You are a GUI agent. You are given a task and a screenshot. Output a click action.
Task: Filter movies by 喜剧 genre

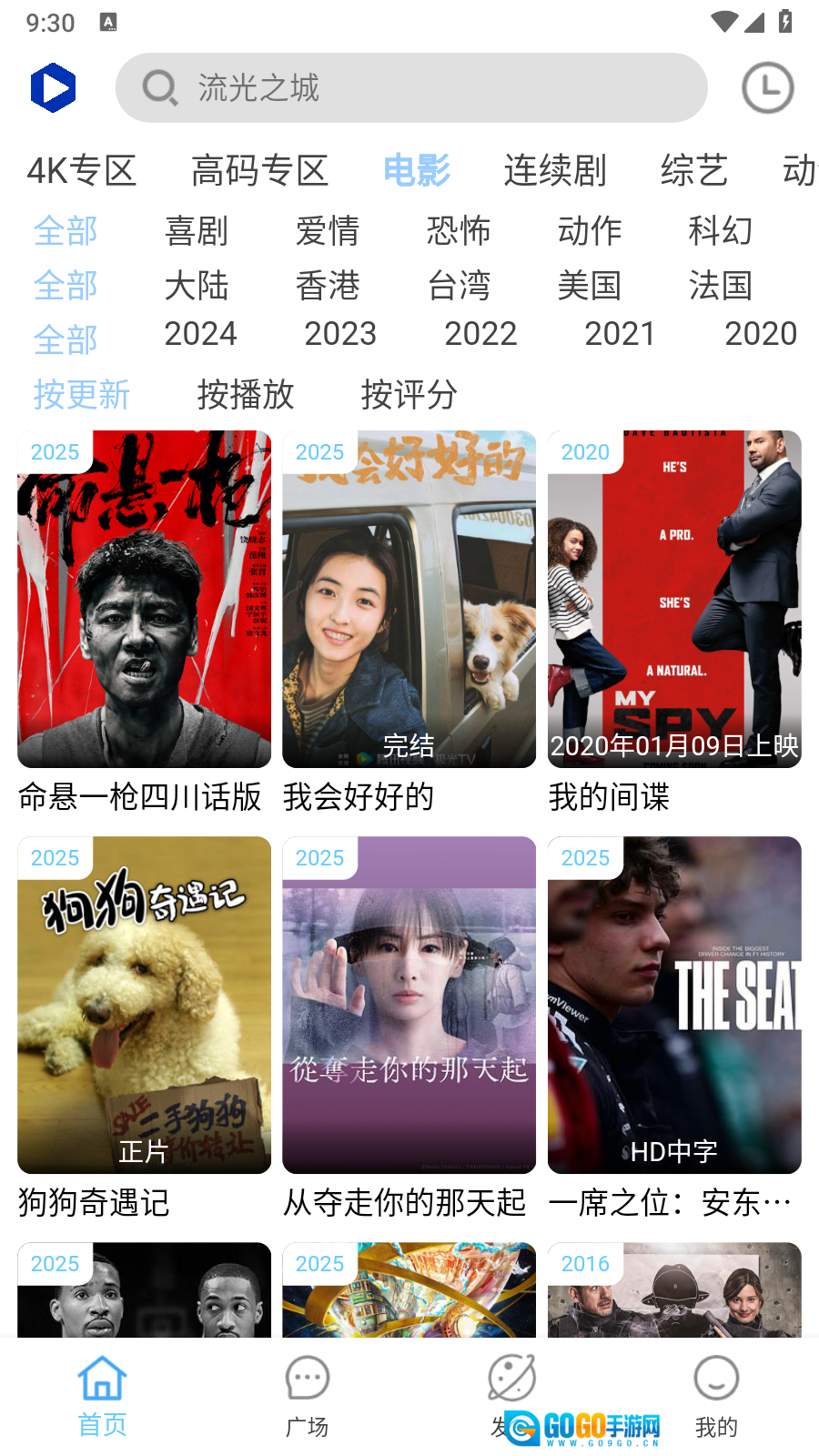(x=197, y=231)
